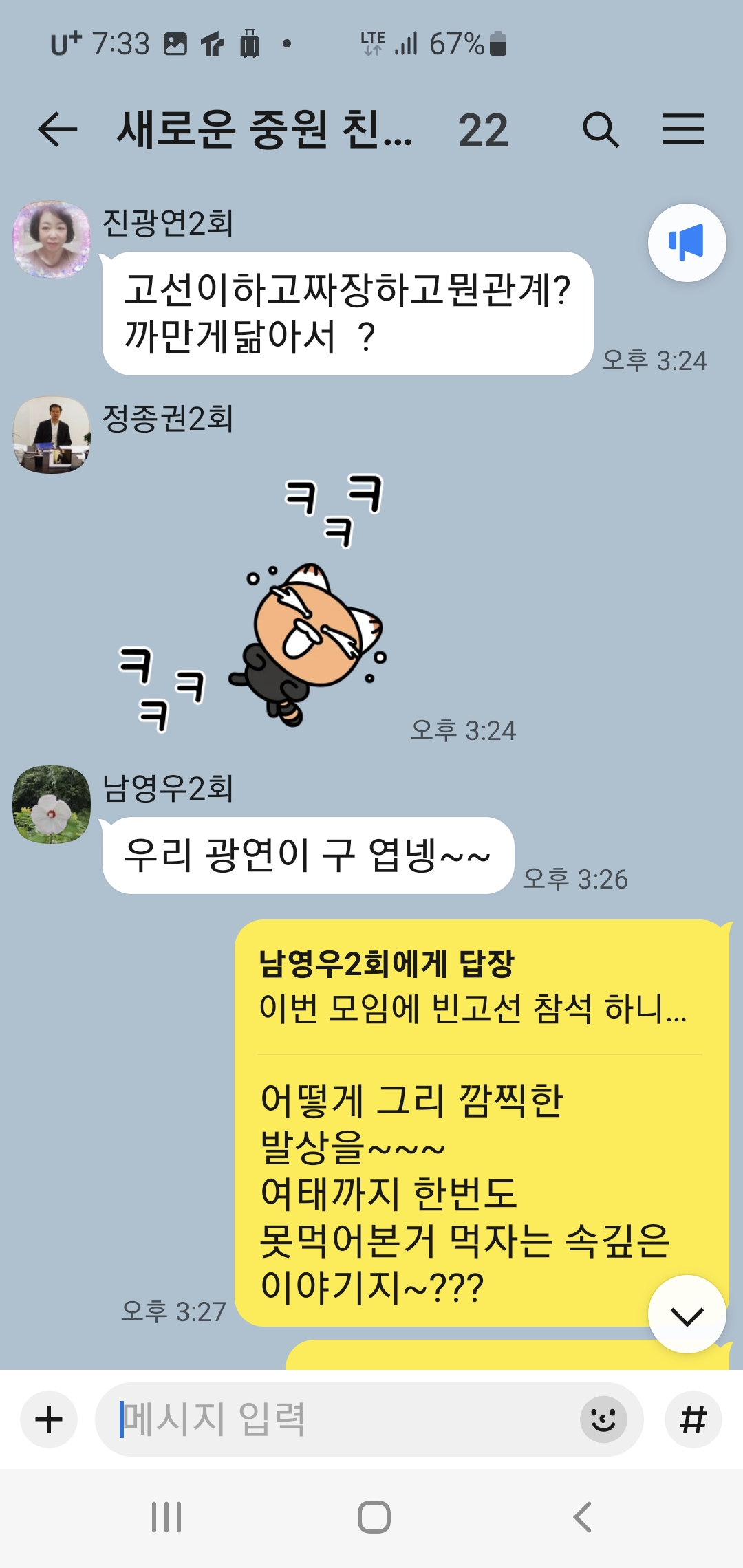
Task: Open the chat room hamburger menu
Action: click(682, 129)
